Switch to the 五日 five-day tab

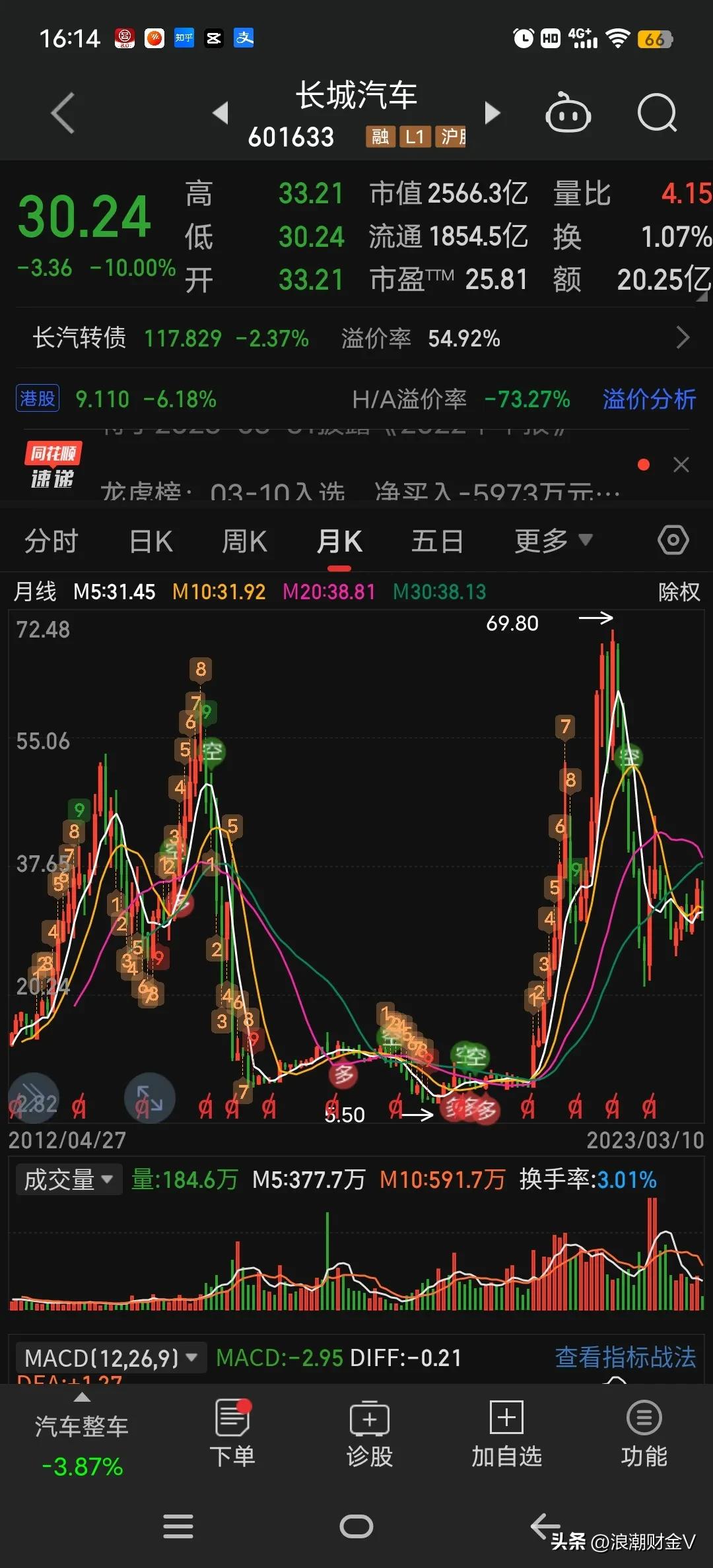(x=436, y=540)
